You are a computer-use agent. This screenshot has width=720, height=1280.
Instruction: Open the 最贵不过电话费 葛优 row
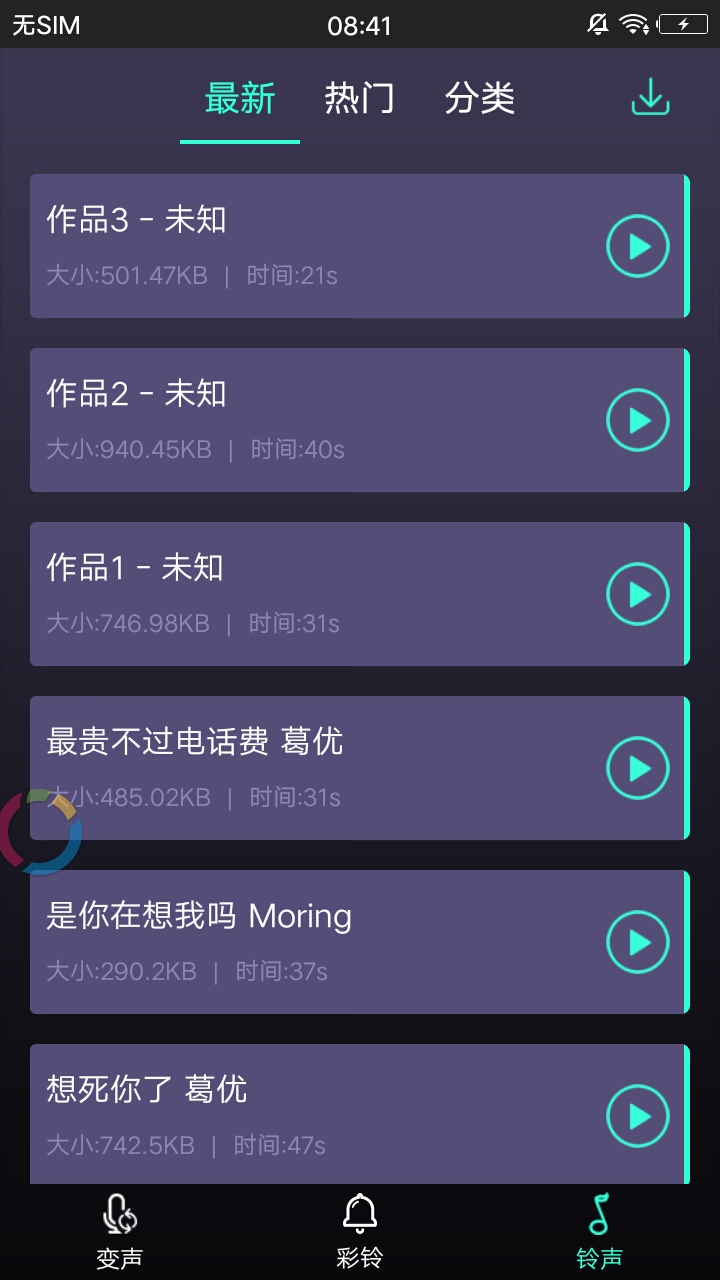pos(300,768)
